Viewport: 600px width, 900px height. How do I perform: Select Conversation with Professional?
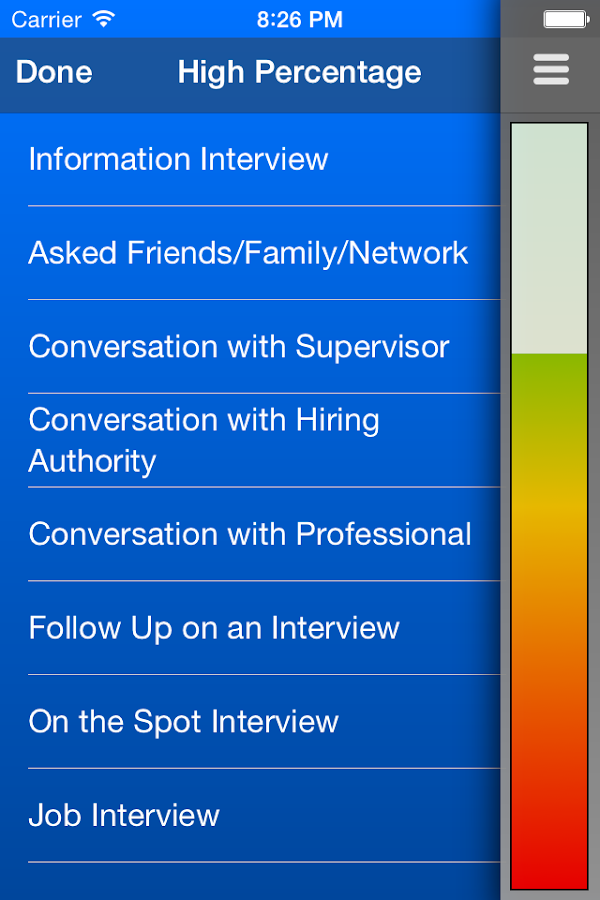click(250, 534)
